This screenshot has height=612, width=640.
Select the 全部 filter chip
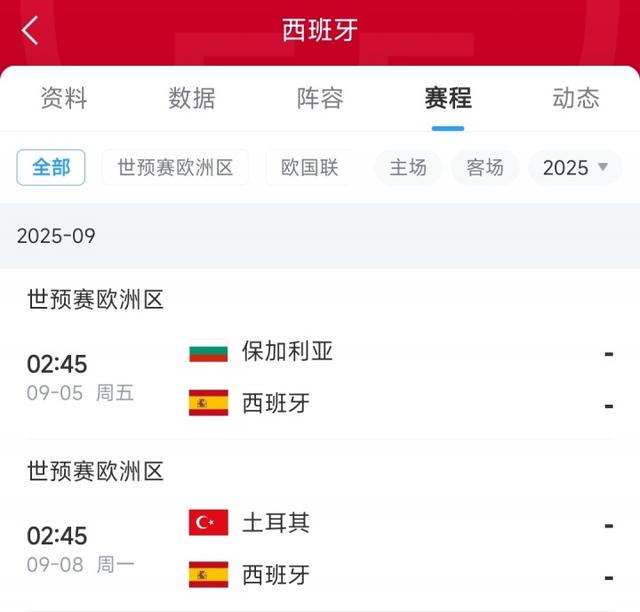pos(51,167)
